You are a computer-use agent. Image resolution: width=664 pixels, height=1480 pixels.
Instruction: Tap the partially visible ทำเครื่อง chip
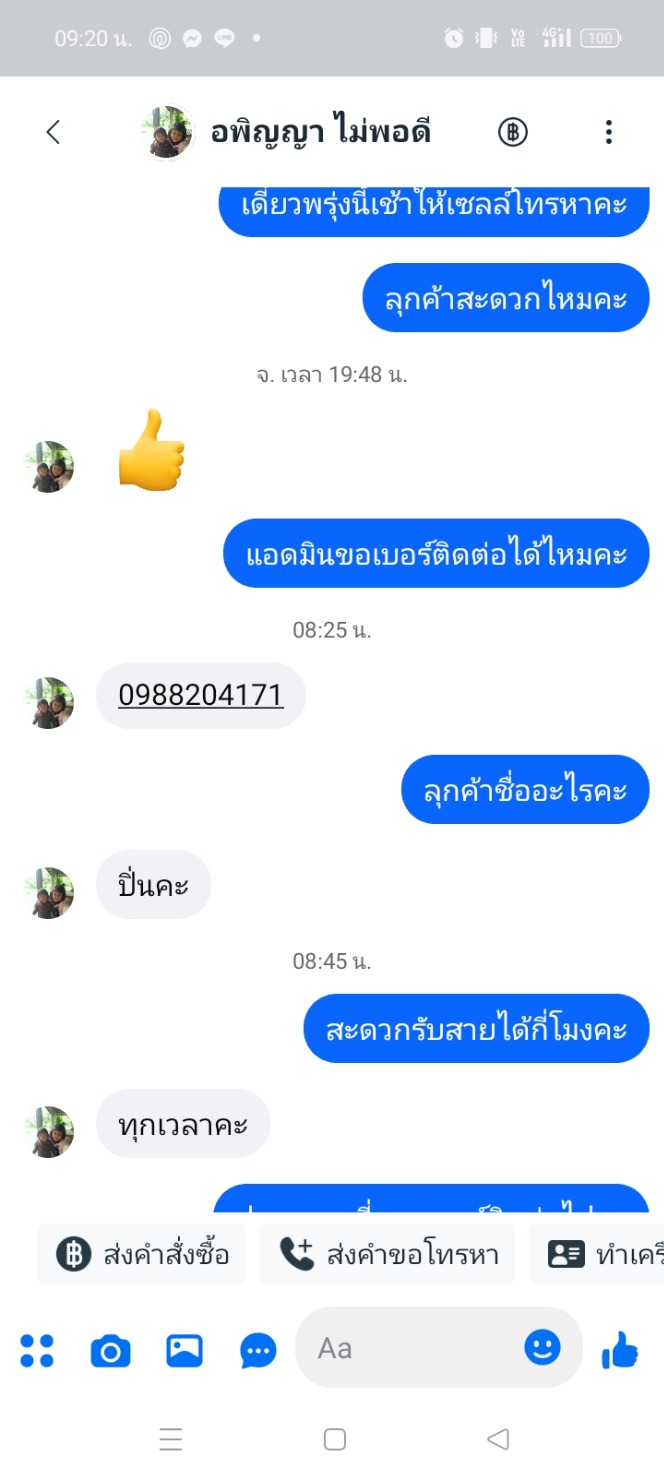pyautogui.click(x=597, y=1254)
